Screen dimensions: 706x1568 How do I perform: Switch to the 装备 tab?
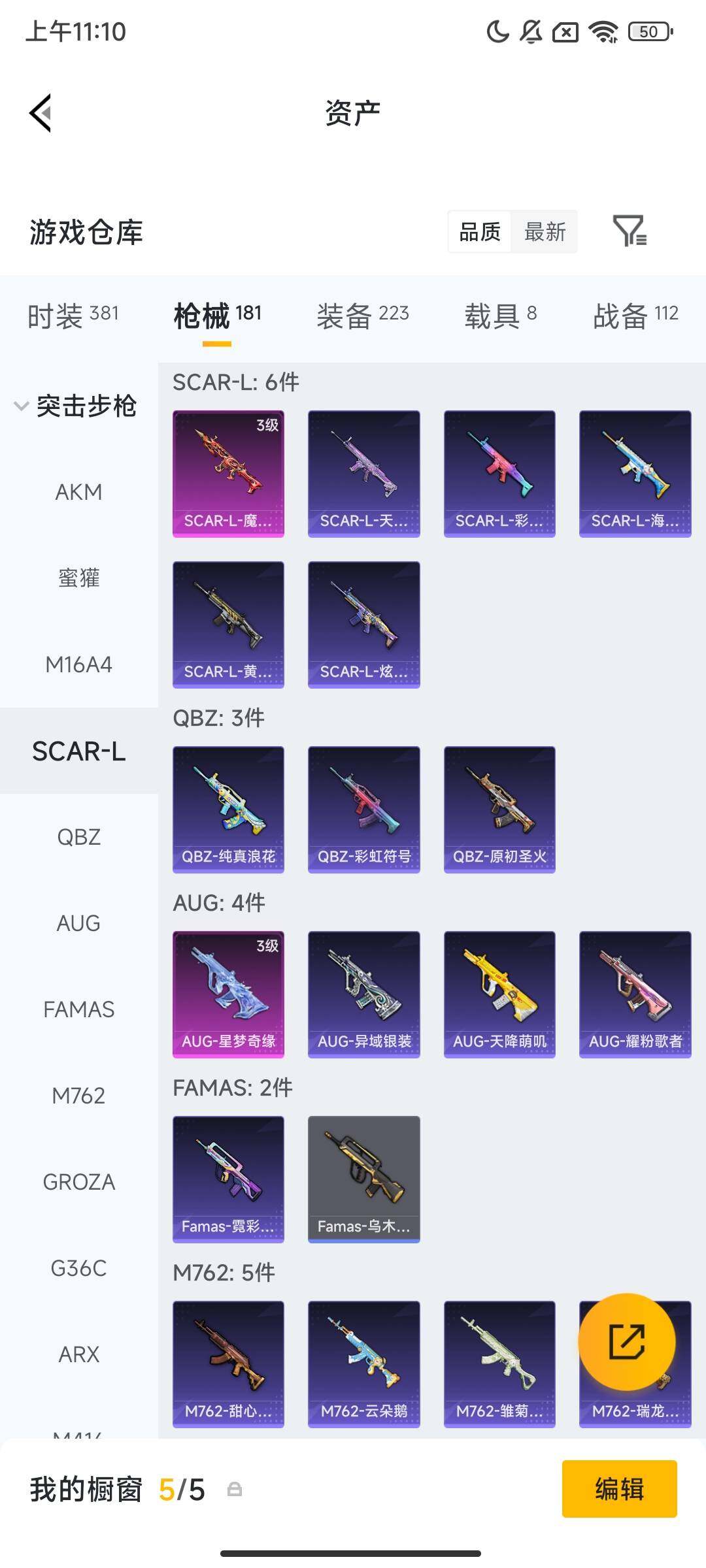pyautogui.click(x=363, y=316)
